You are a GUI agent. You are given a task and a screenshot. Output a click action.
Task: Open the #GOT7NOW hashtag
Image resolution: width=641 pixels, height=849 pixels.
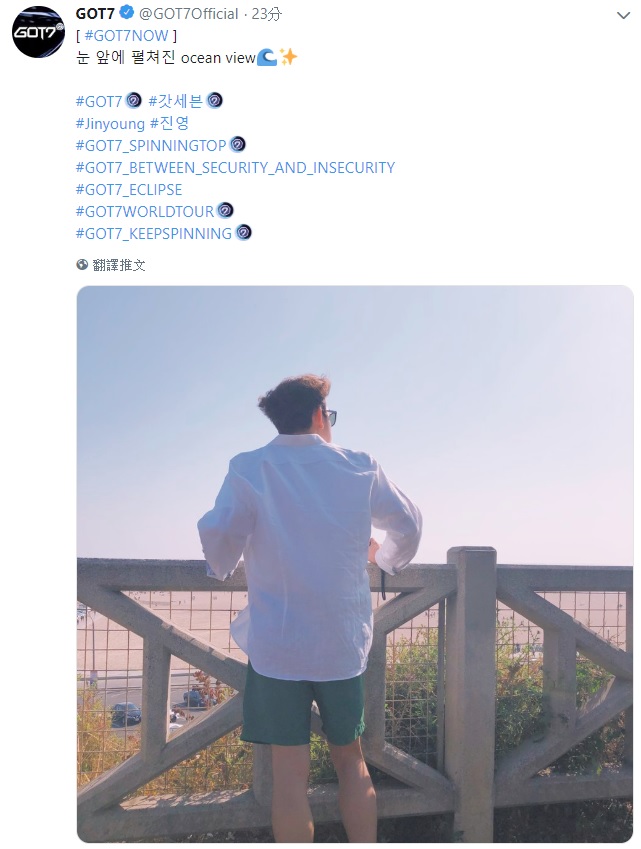126,35
